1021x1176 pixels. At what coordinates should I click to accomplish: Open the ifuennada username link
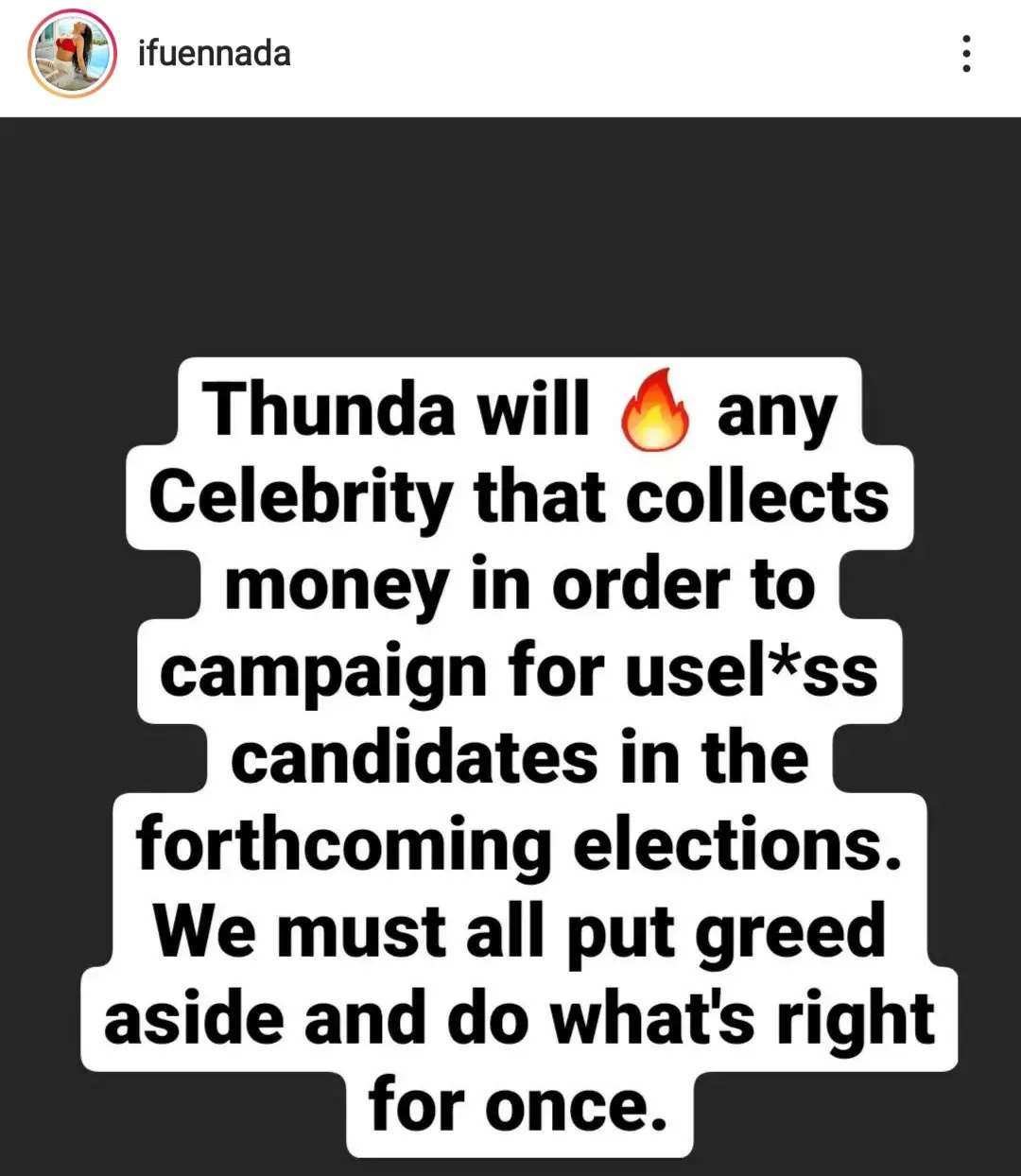coord(214,54)
